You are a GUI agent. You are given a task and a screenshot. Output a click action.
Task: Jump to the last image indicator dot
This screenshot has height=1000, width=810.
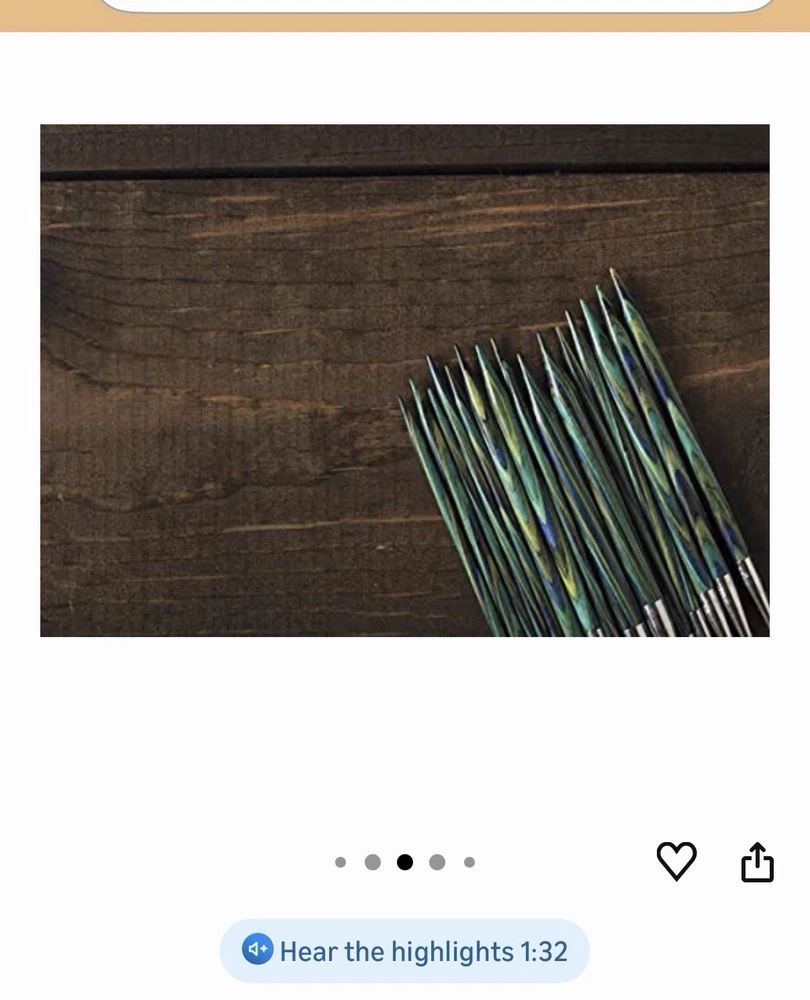click(x=469, y=862)
